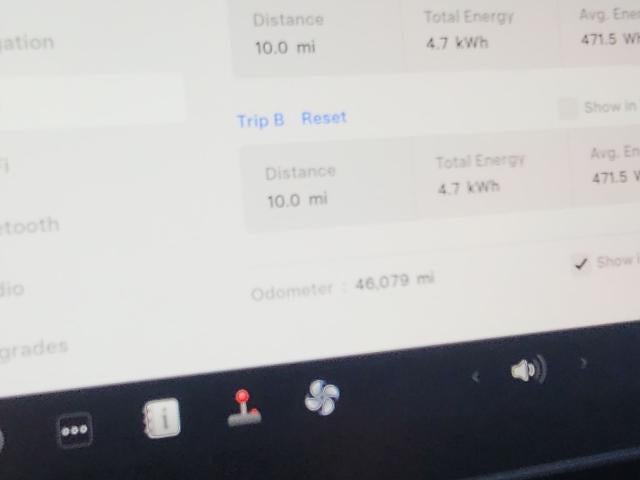
Task: Tap the speaker volume icon
Action: pyautogui.click(x=527, y=371)
